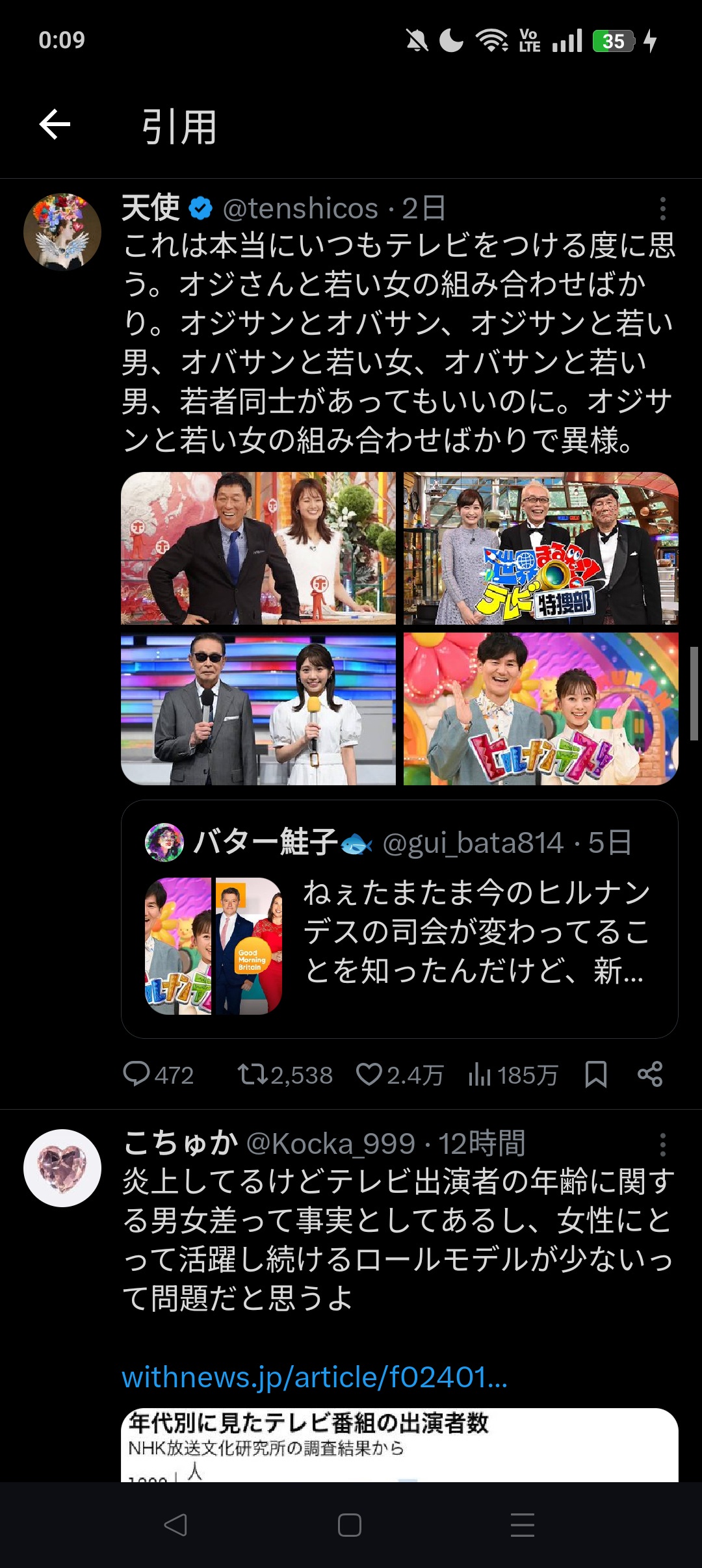Open the quoted post by バター鮭子
The width and height of the screenshot is (702, 1568).
[x=400, y=919]
